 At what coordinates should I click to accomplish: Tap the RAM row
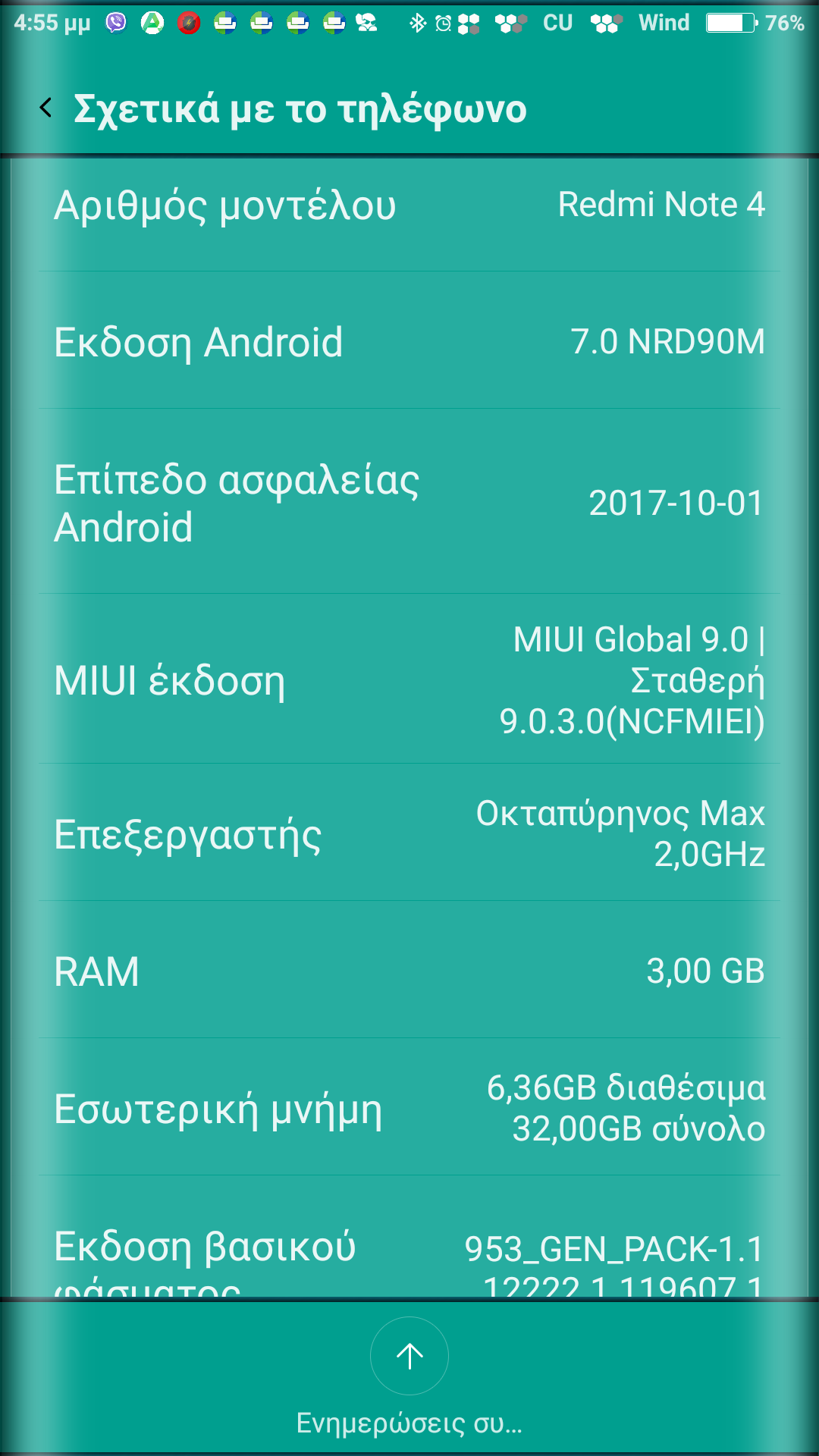[x=409, y=971]
